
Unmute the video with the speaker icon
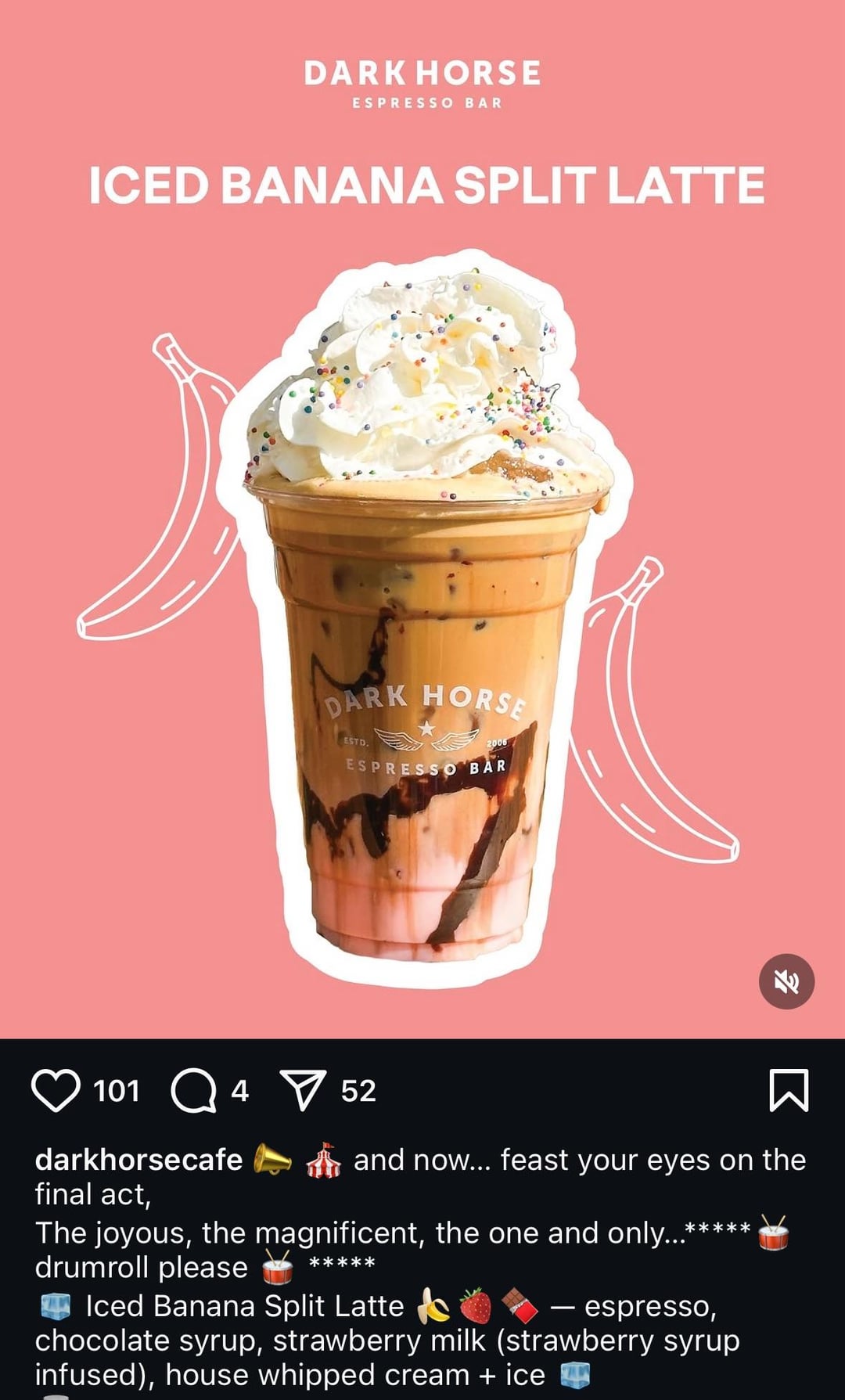pos(786,981)
